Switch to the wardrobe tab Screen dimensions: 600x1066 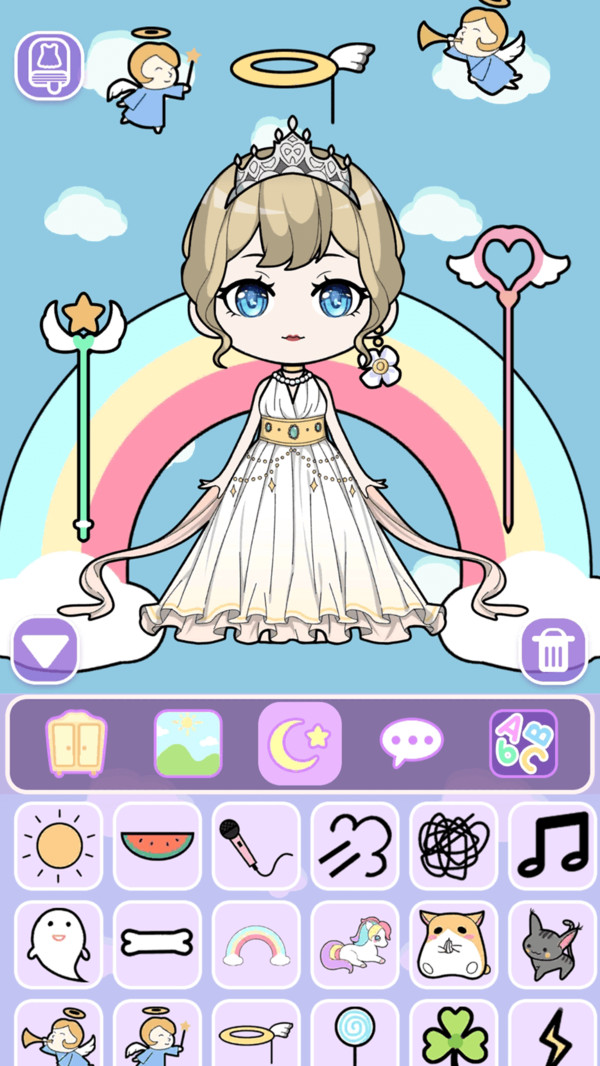(76, 744)
